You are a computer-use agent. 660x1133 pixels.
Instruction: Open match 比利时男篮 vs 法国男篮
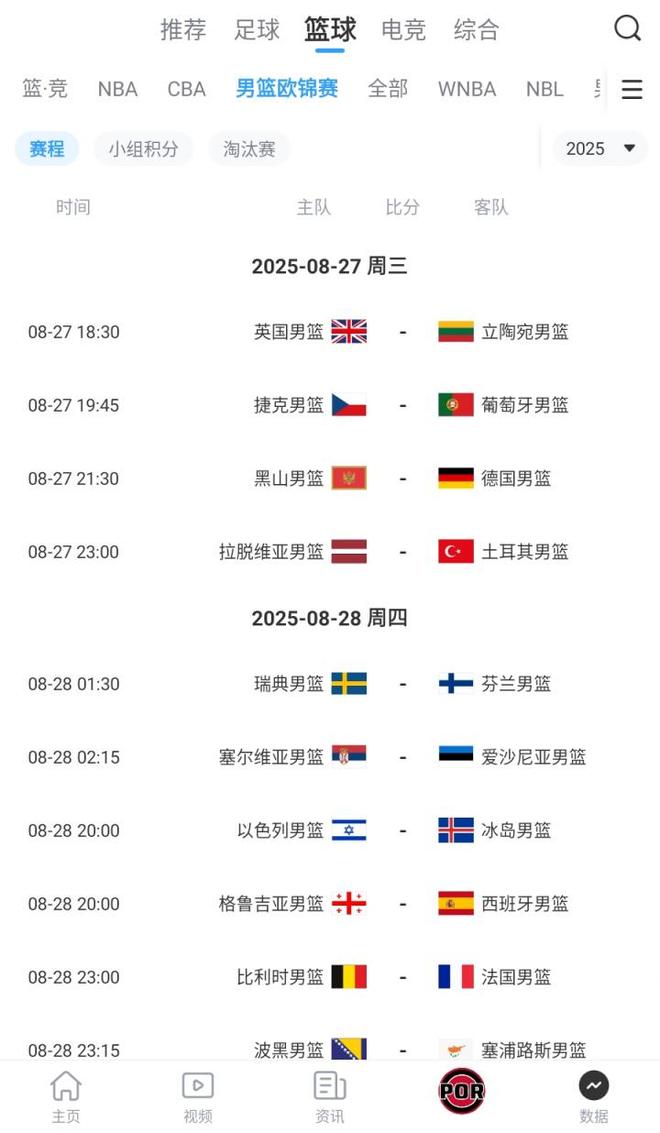click(x=403, y=977)
